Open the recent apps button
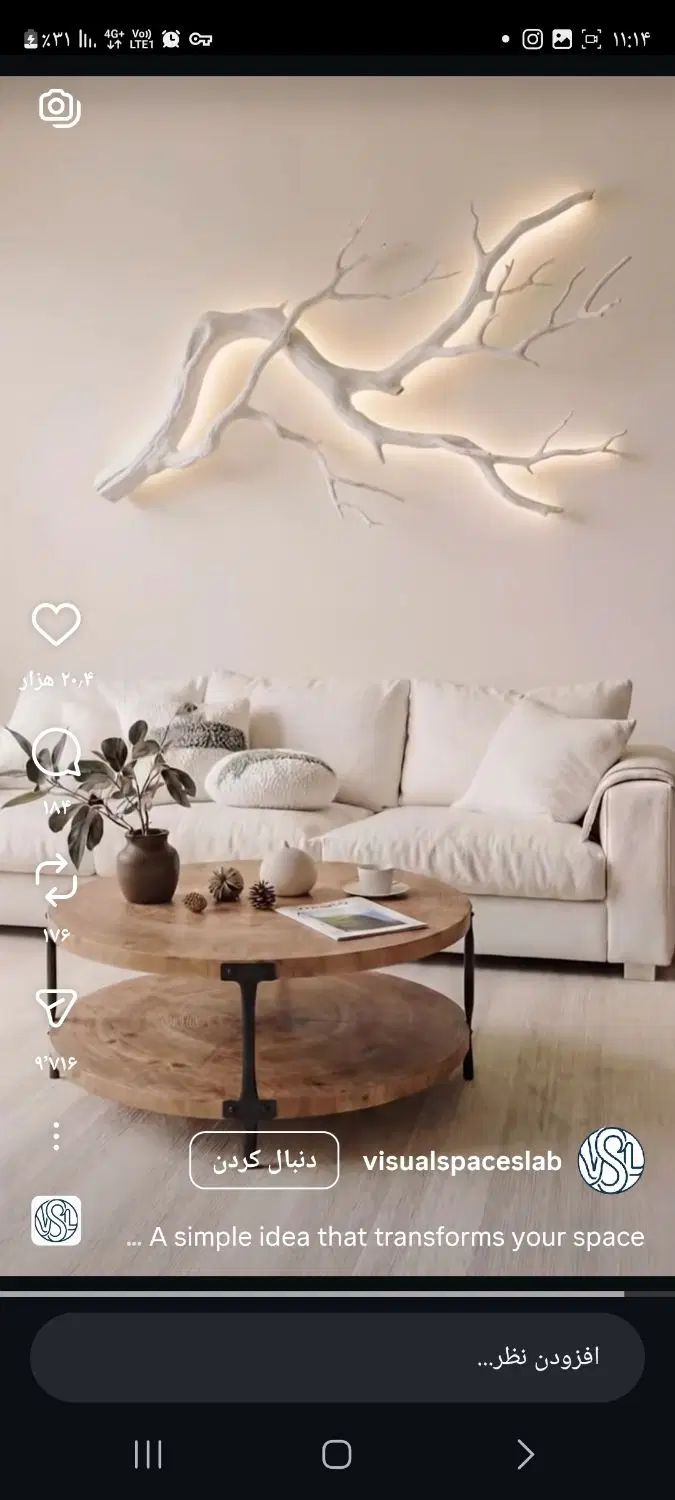Image resolution: width=675 pixels, height=1500 pixels. pos(148,1454)
